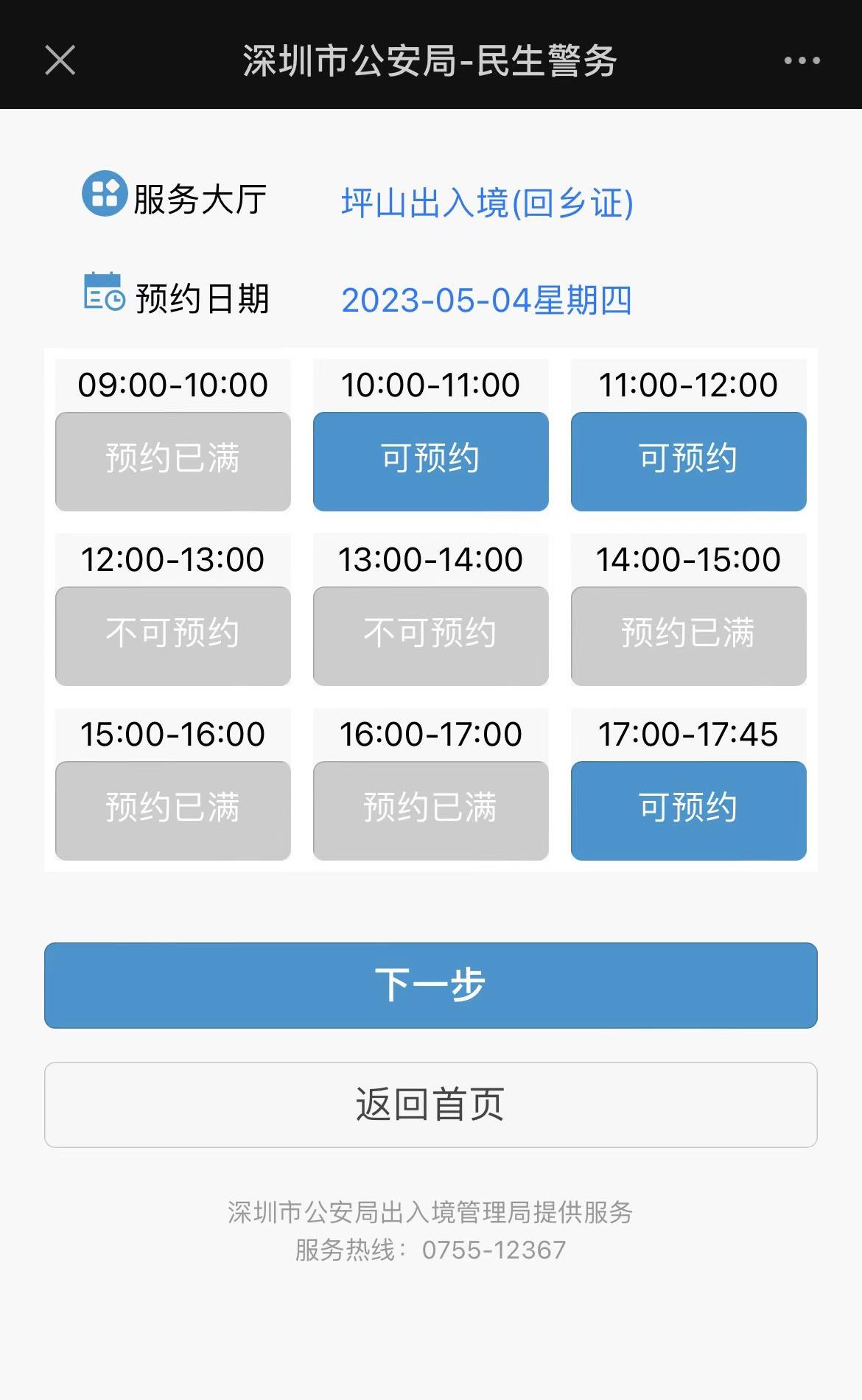The width and height of the screenshot is (862, 1400).
Task: Select the 10:00-11:00 可预约 slot
Action: (430, 461)
